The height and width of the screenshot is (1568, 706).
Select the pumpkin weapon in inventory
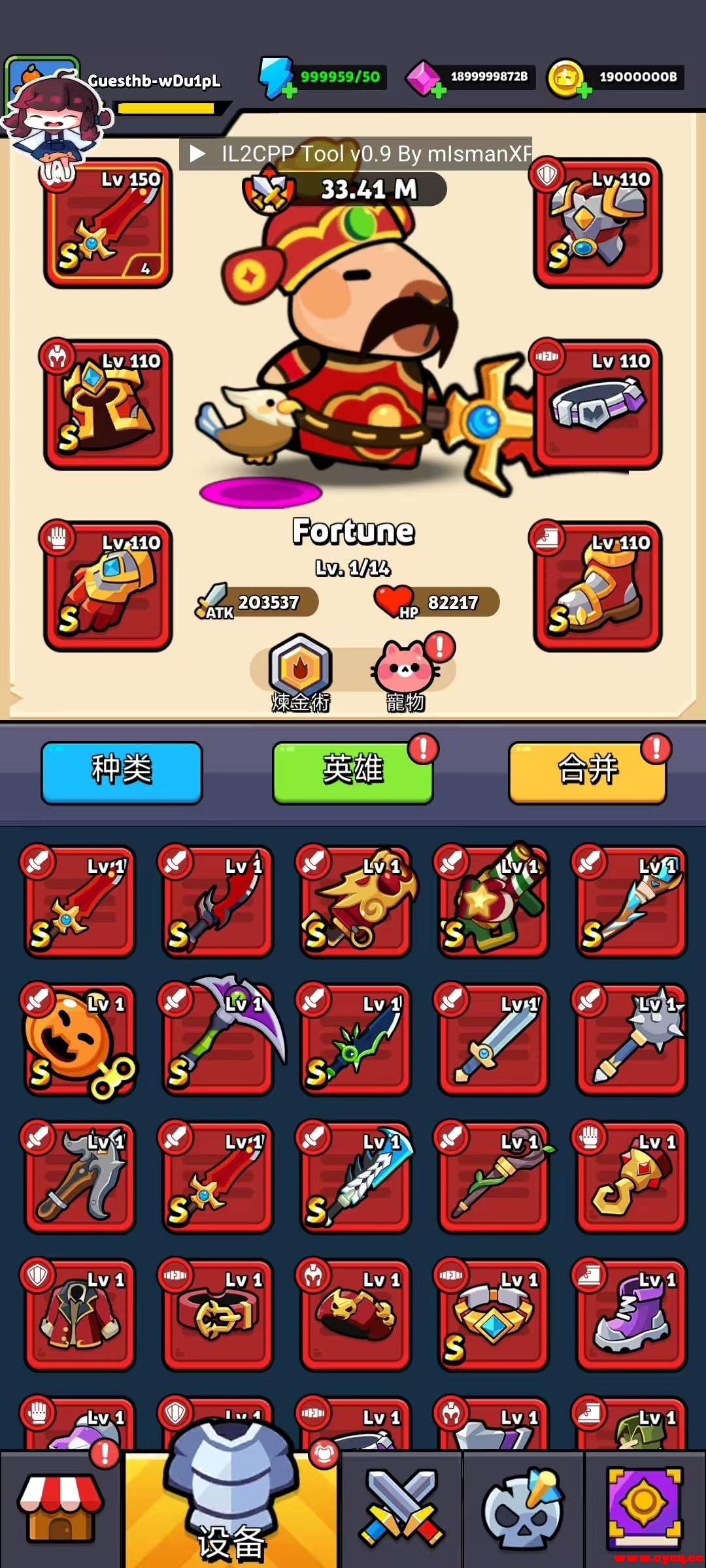pyautogui.click(x=80, y=1040)
